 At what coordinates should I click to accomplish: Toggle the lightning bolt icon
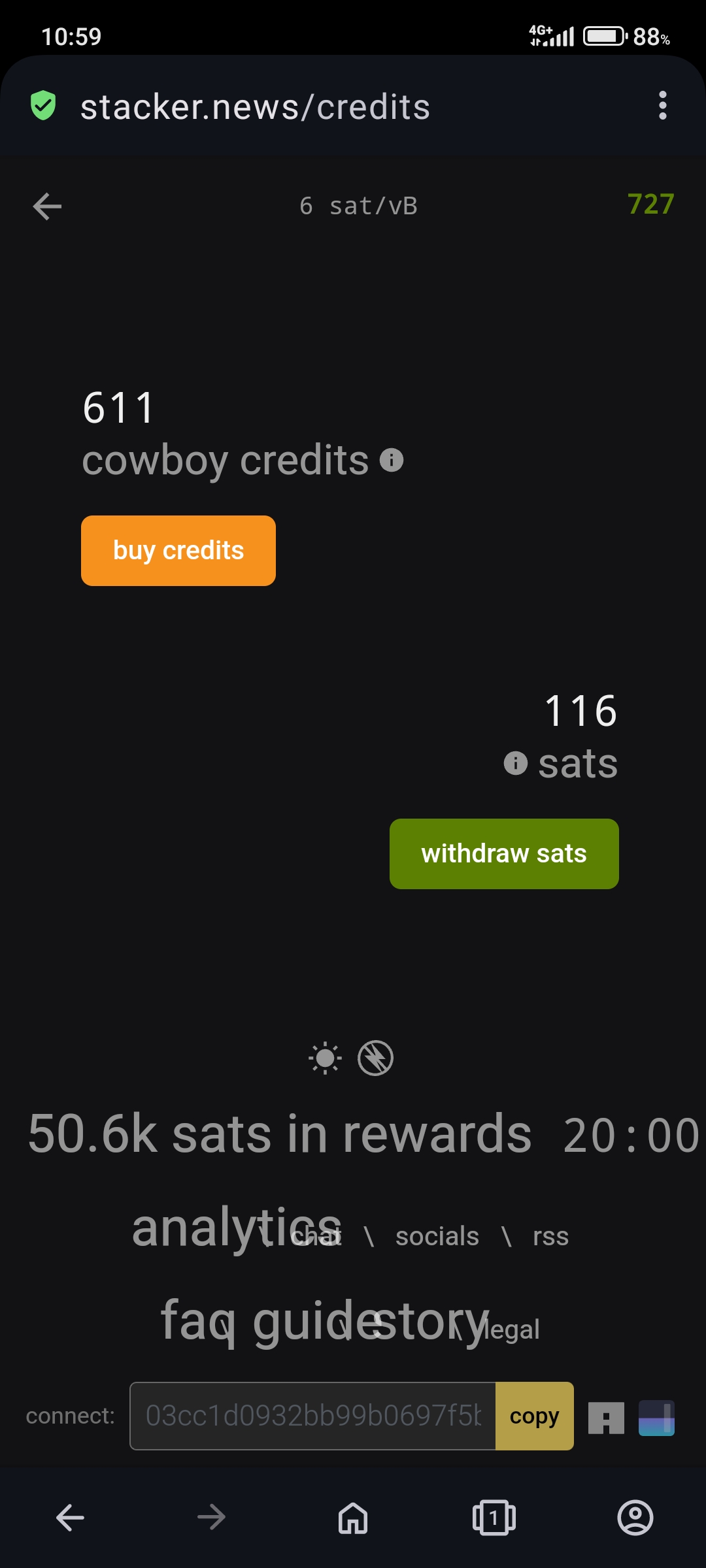pos(375,1058)
